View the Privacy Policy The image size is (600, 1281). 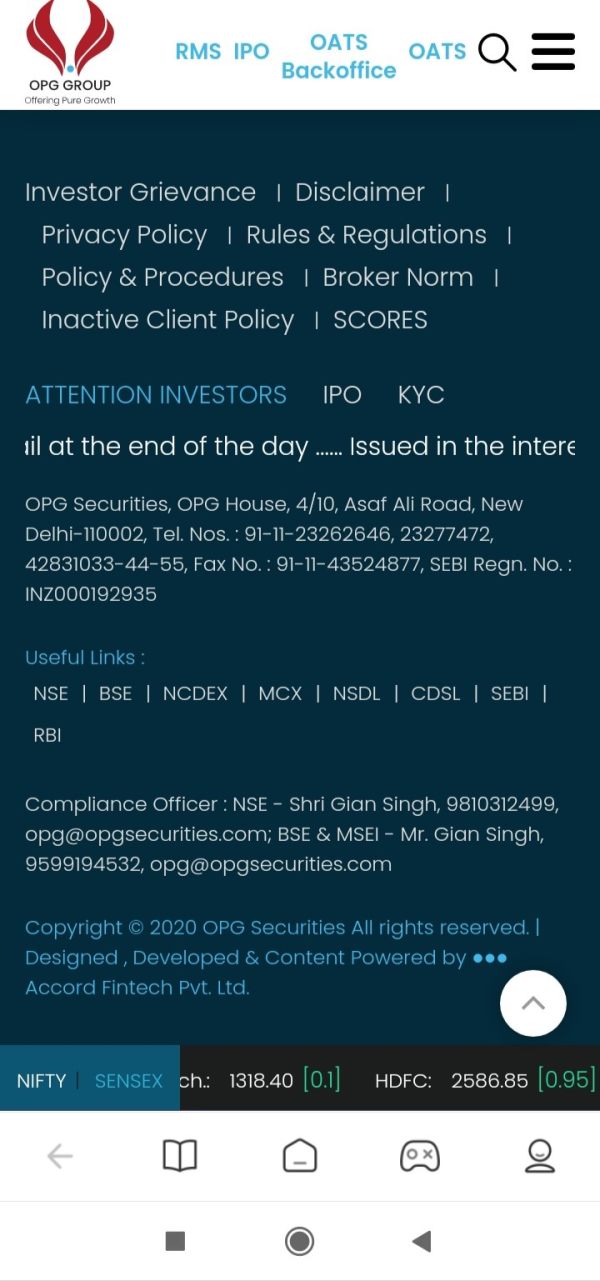[124, 235]
